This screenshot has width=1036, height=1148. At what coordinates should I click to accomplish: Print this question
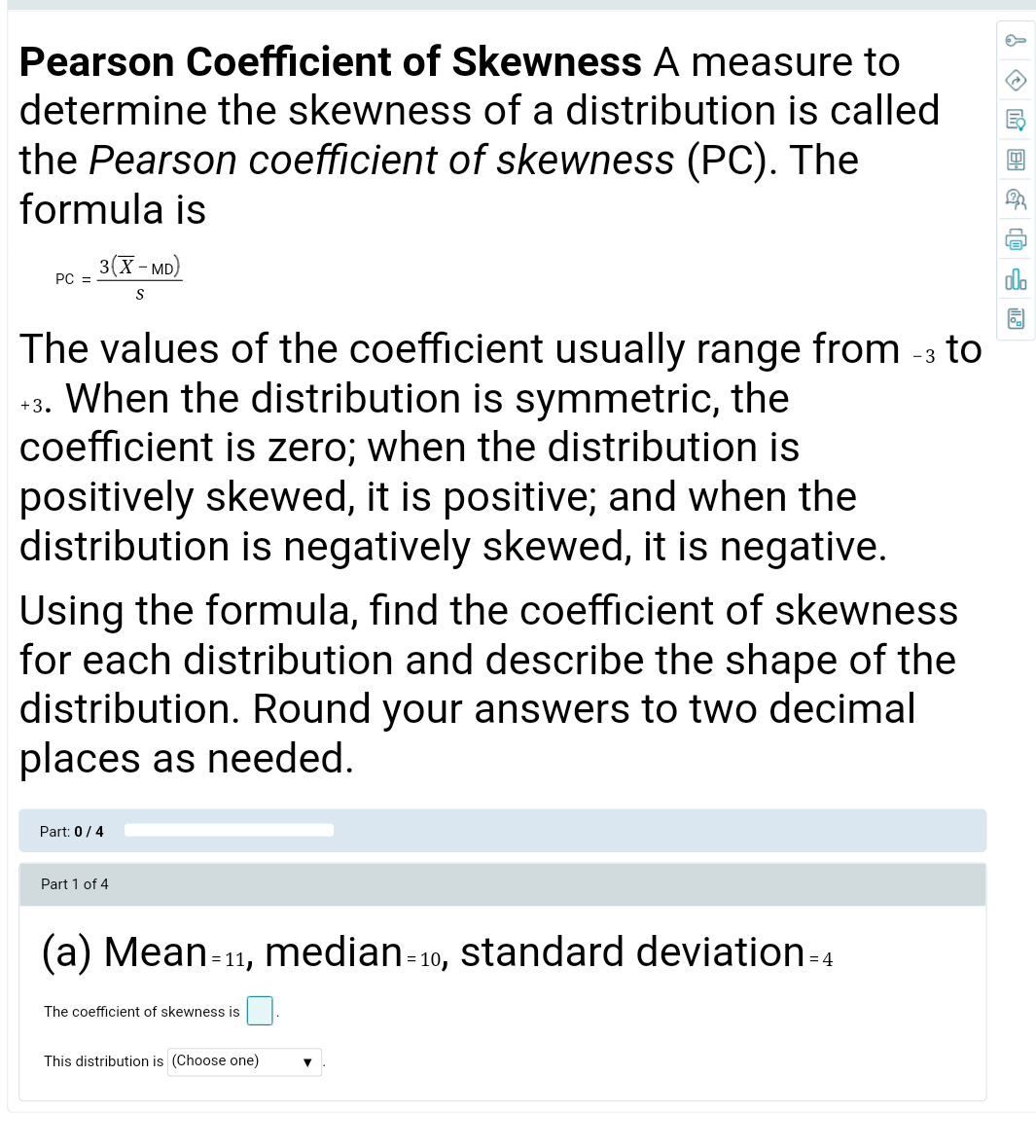click(1016, 239)
